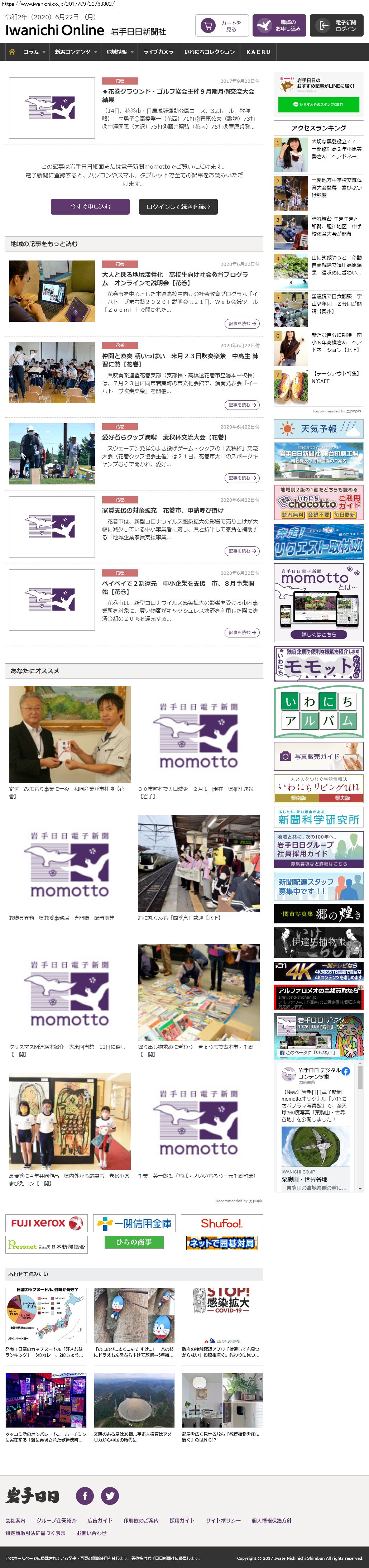
Task: Read more of the 愛好者らクップ満喫 article
Action: [242, 478]
